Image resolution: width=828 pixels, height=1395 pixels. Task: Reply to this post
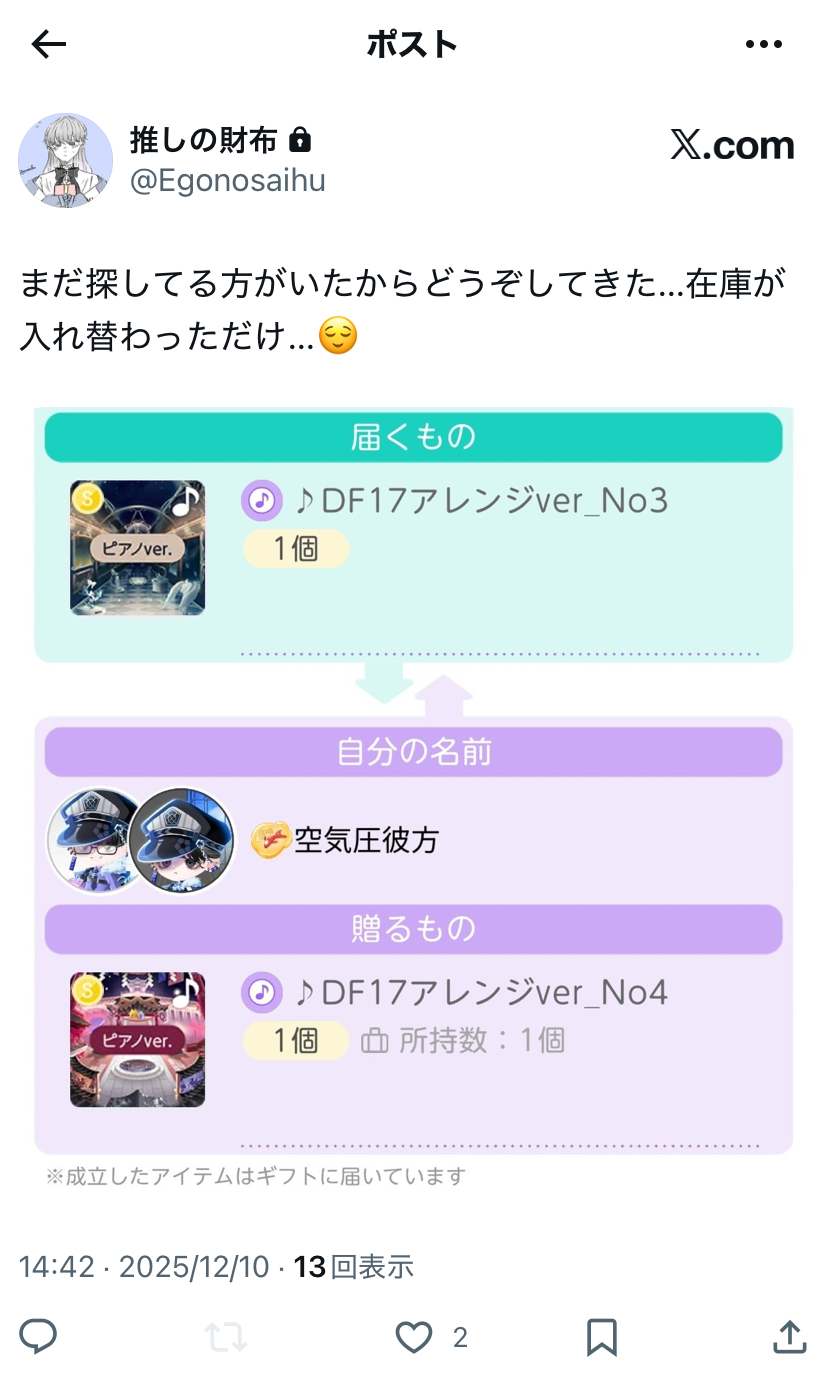coord(38,1337)
